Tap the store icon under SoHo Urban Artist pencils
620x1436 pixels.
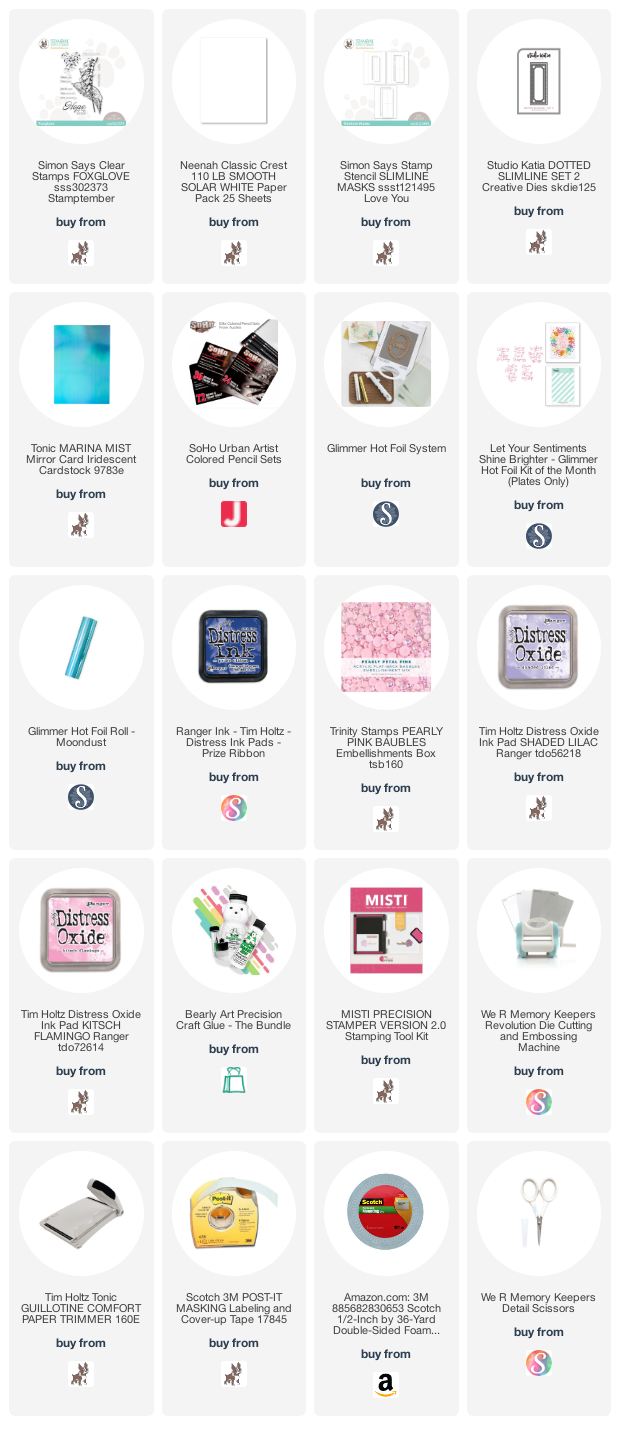point(233,514)
